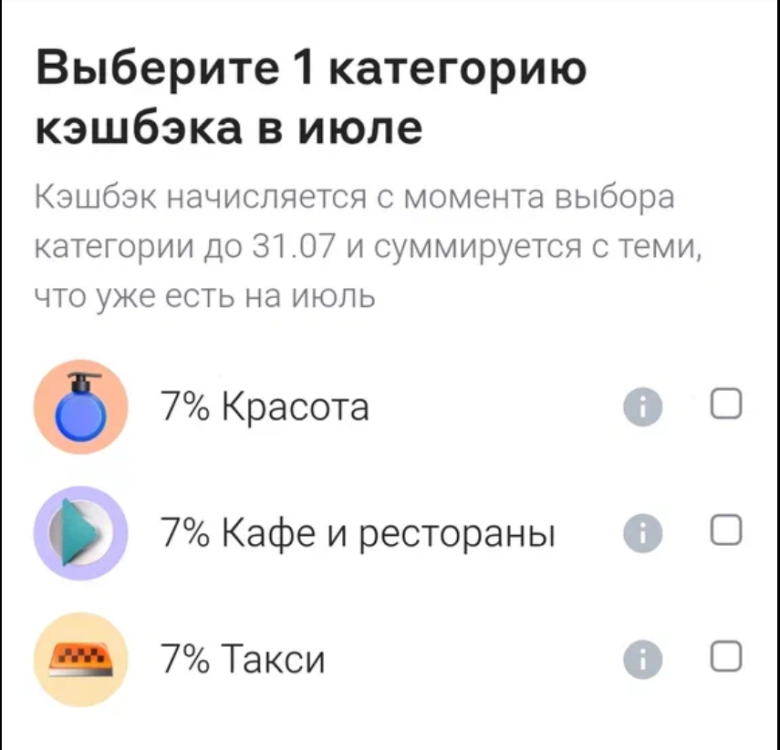Image resolution: width=780 pixels, height=750 pixels.
Task: View info for the Такси category
Action: click(x=643, y=659)
